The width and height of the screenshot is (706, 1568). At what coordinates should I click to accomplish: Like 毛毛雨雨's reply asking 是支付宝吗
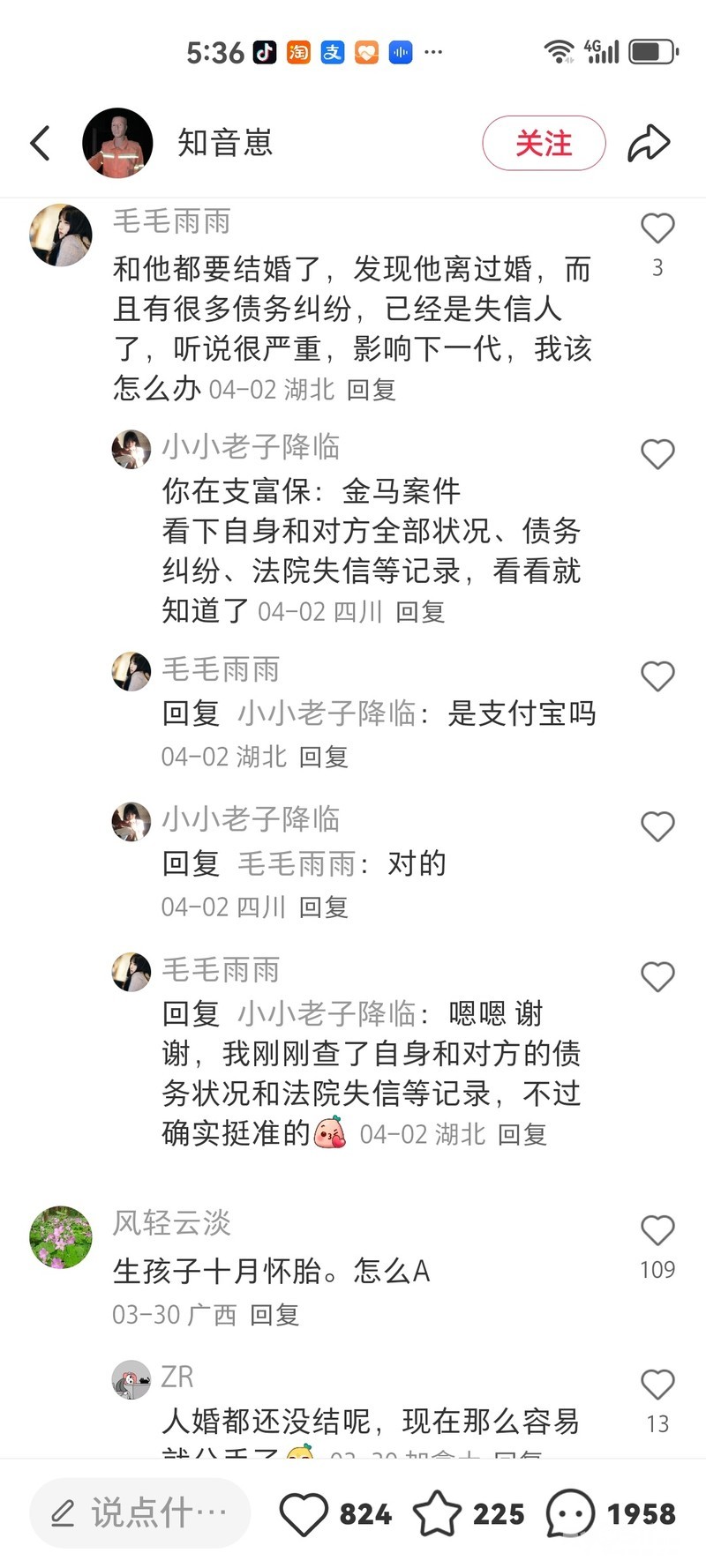657,676
